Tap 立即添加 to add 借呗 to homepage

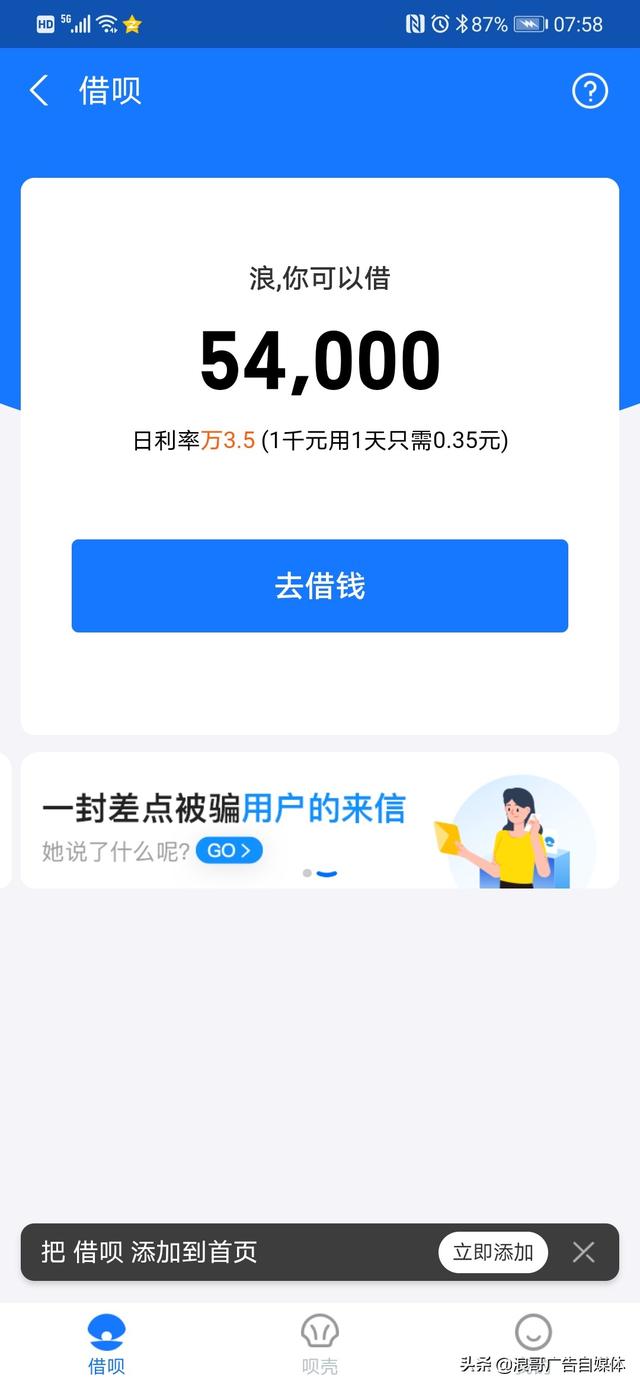[493, 1252]
